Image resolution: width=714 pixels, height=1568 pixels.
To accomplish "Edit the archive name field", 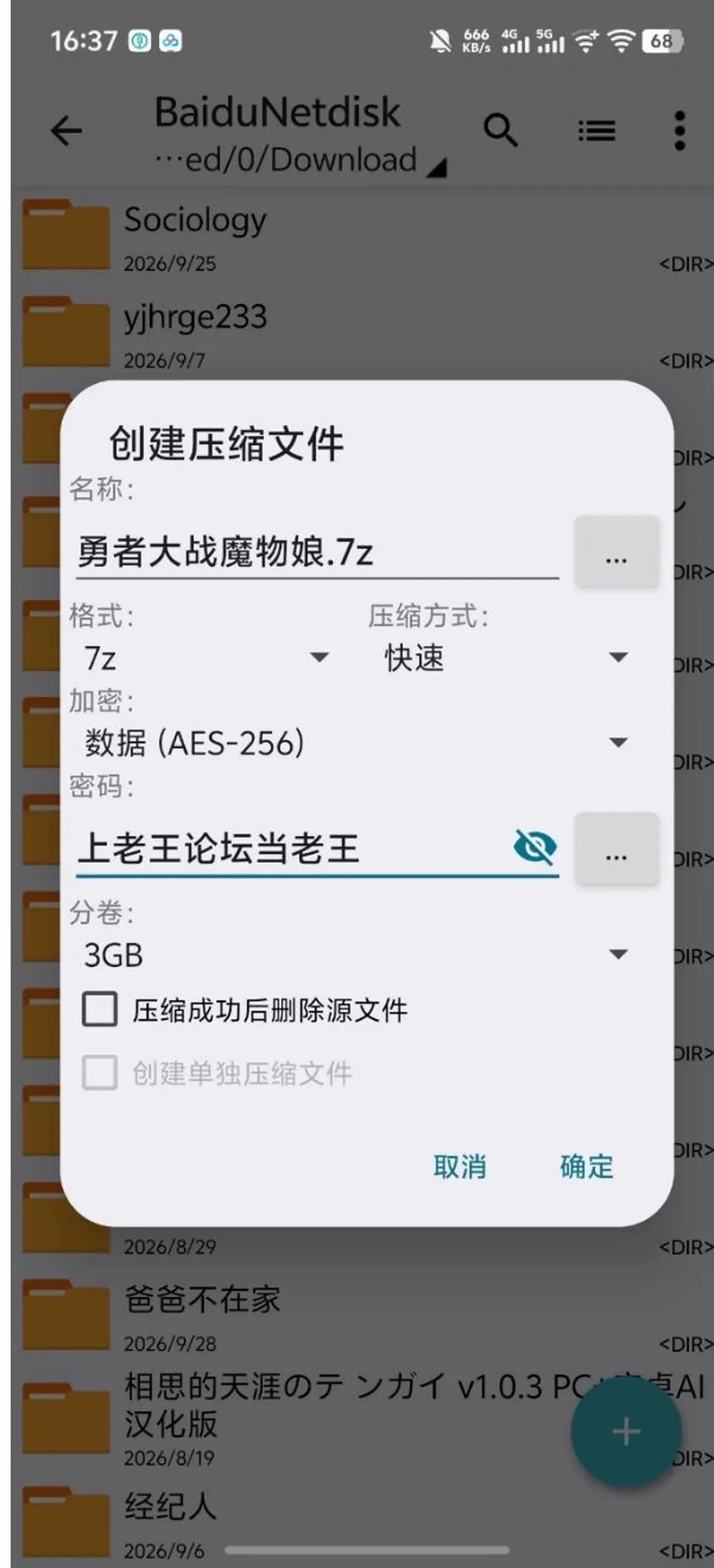I will click(317, 552).
